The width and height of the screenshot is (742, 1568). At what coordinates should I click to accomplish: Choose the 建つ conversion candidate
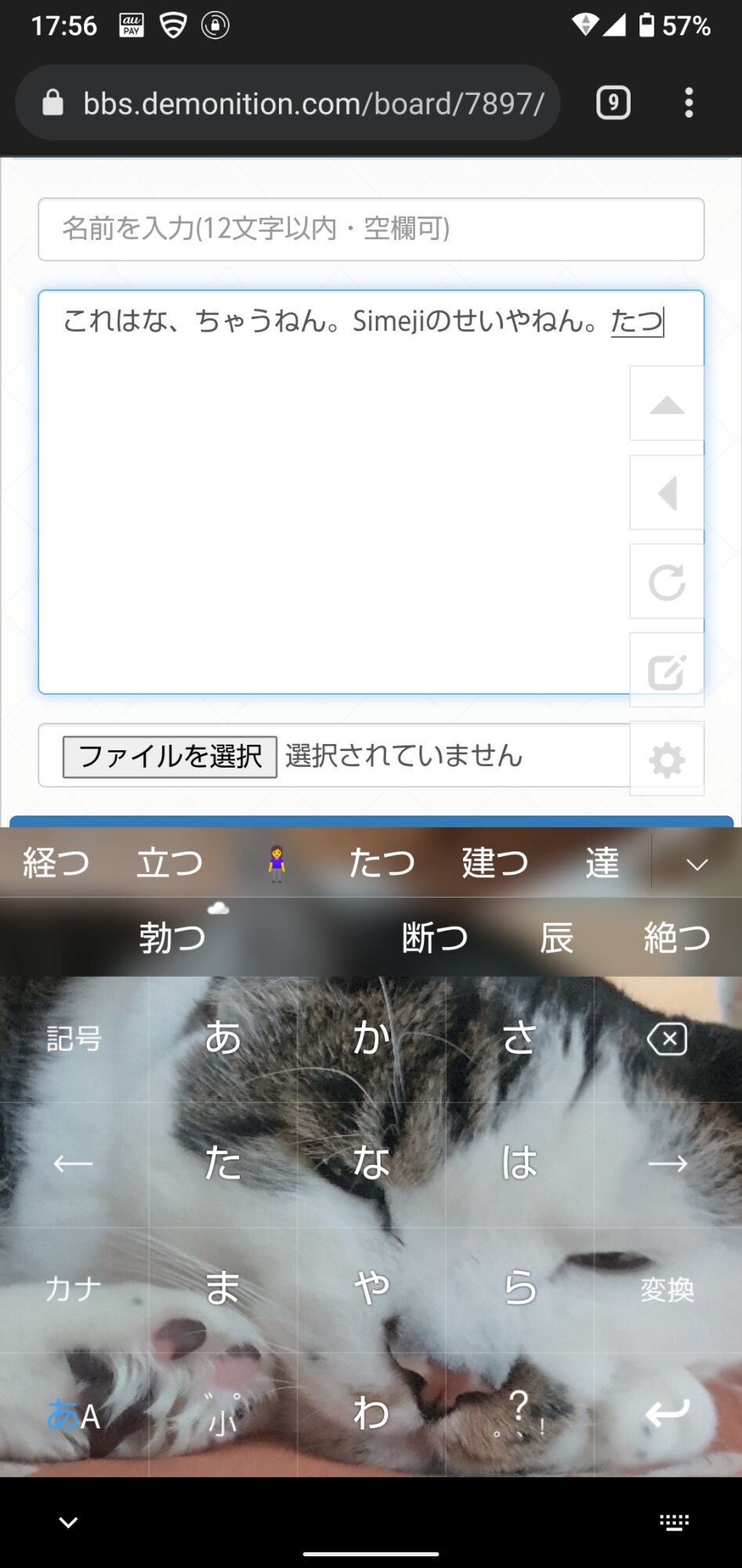[x=495, y=862]
